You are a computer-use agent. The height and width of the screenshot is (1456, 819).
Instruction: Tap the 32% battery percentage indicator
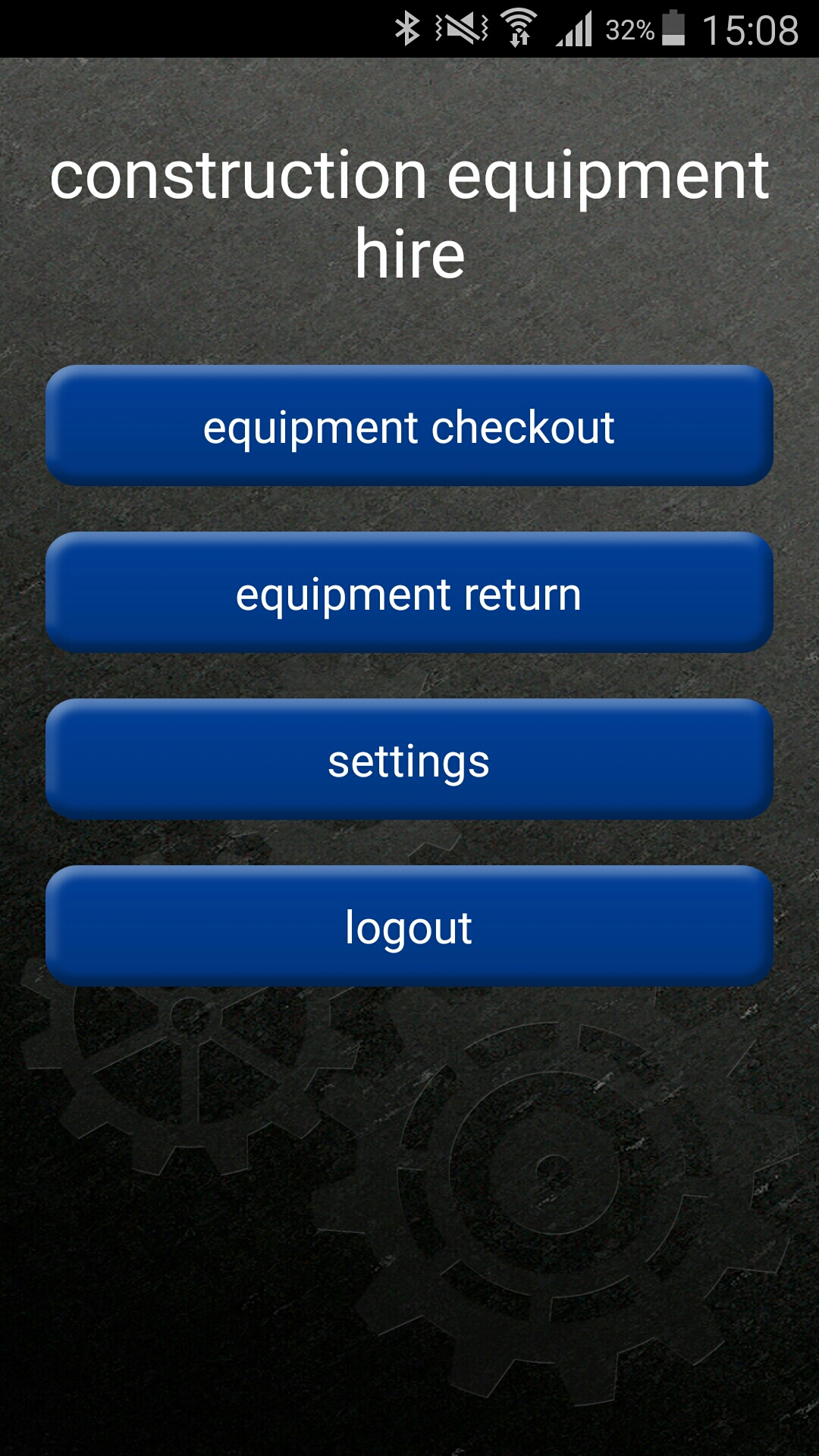point(630,30)
